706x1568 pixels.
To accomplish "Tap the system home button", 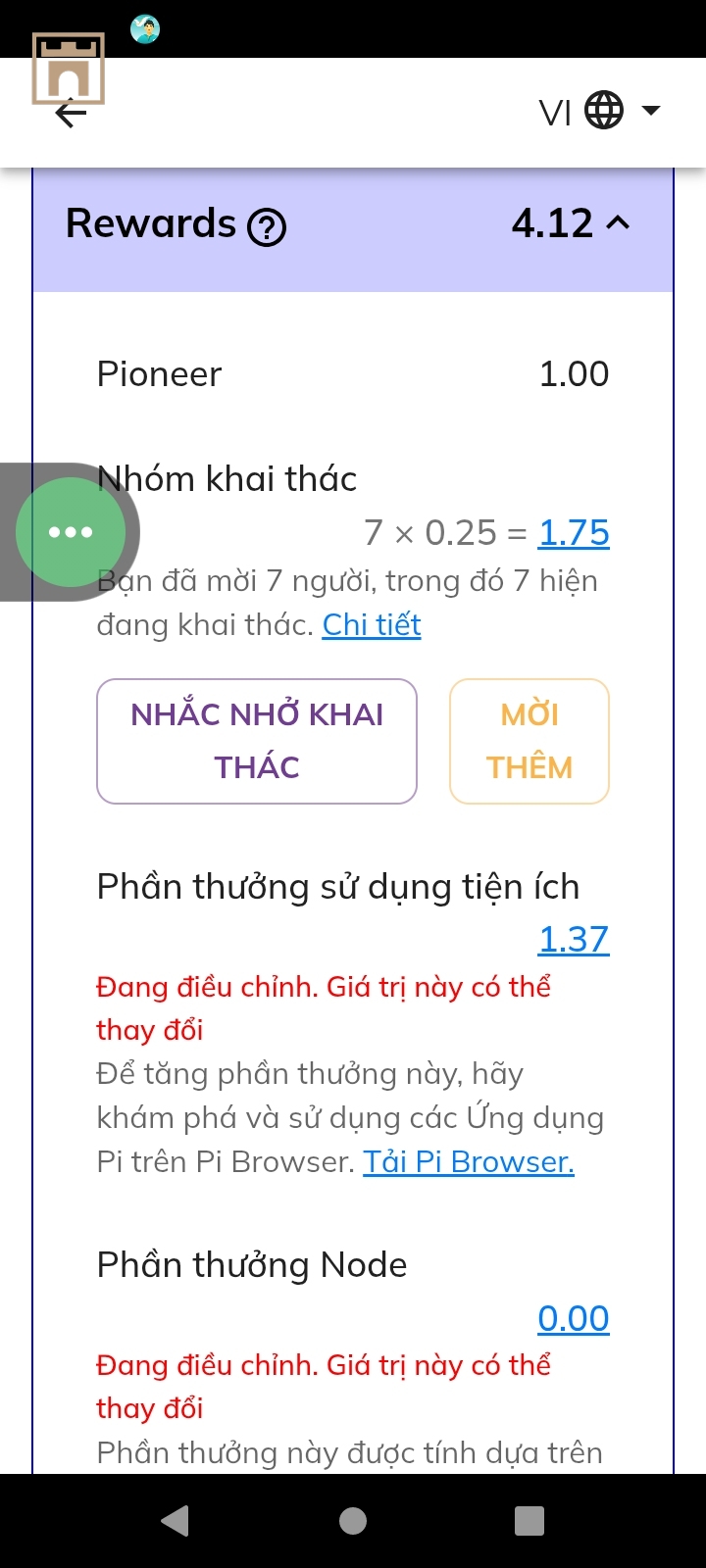I will click(x=353, y=1521).
